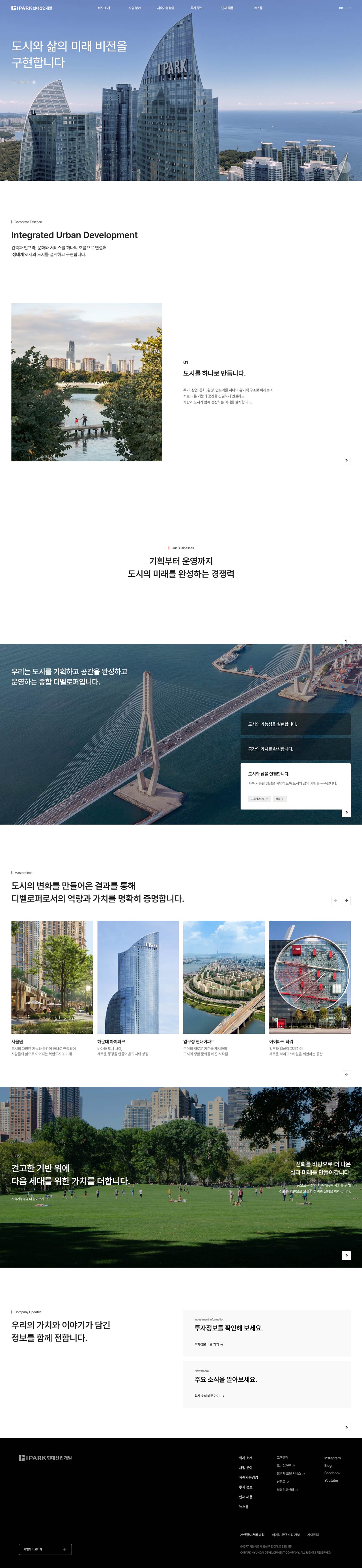362x1568 pixels.
Task: Expand the 계열사 바로가기 dropdown in footer
Action: 46,1549
